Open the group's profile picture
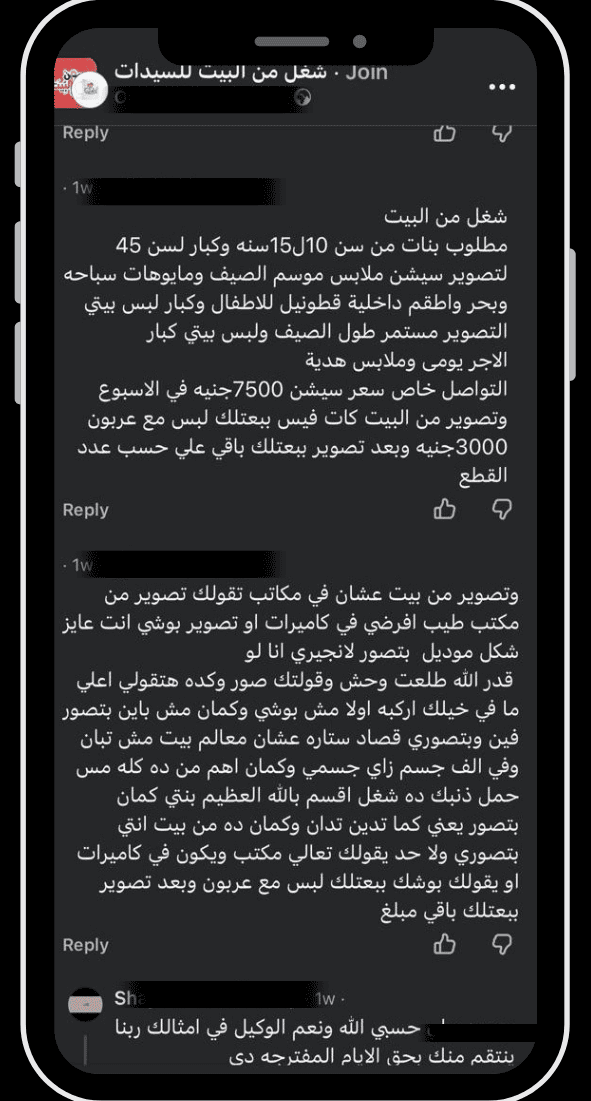Screen dimensions: 591x1101 pos(90,90)
